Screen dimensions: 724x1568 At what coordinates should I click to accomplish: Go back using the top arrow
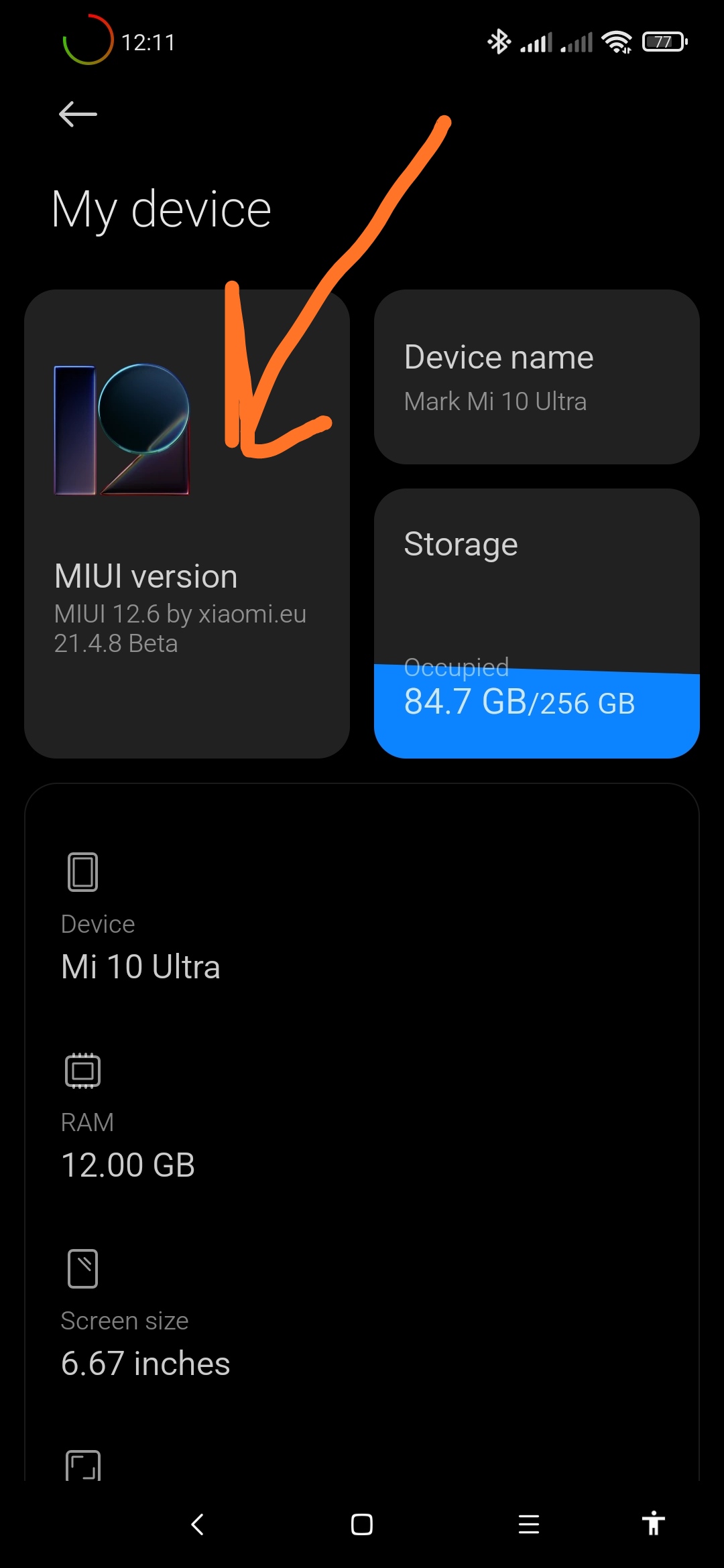point(78,115)
